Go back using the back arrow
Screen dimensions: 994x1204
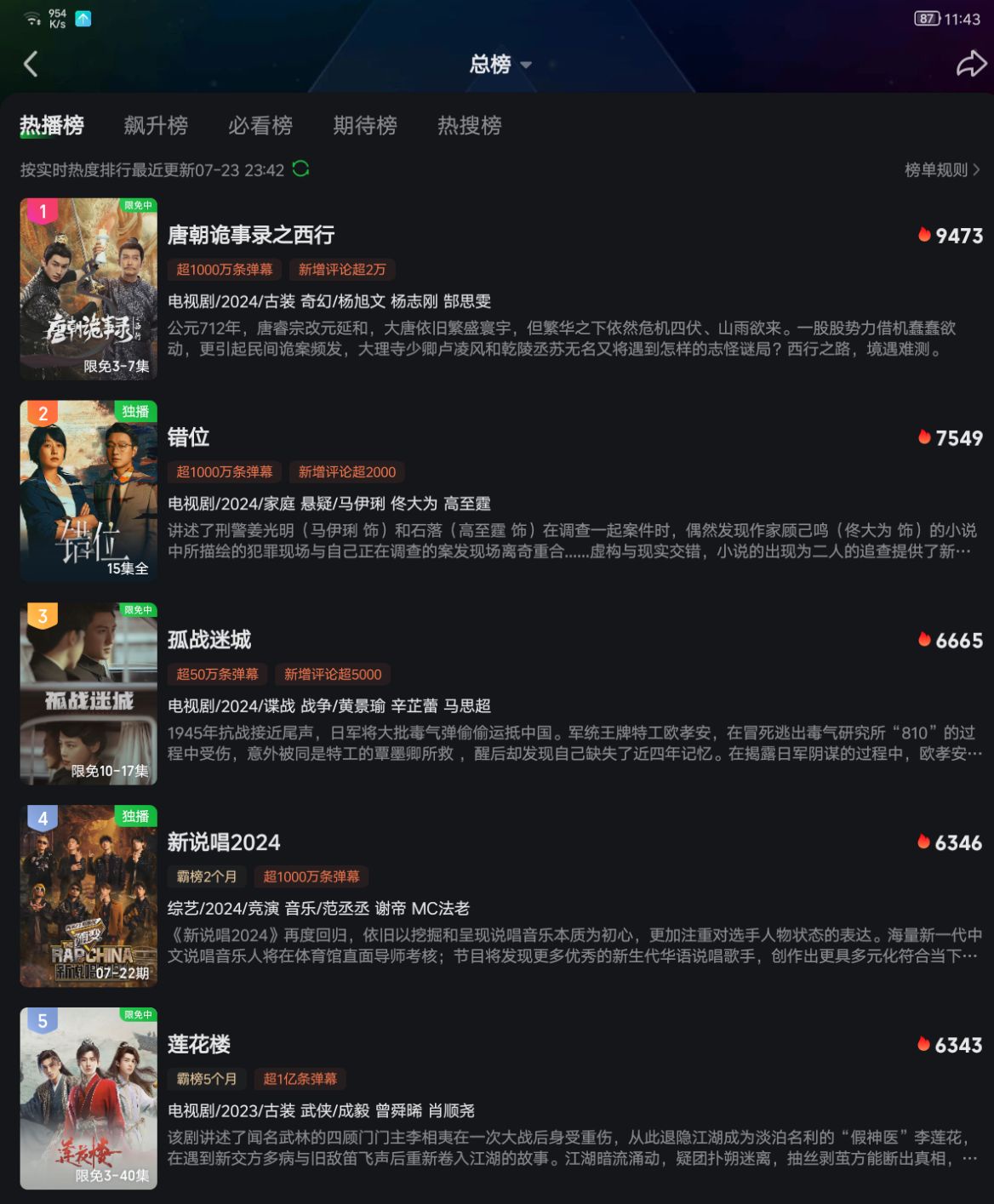point(31,64)
